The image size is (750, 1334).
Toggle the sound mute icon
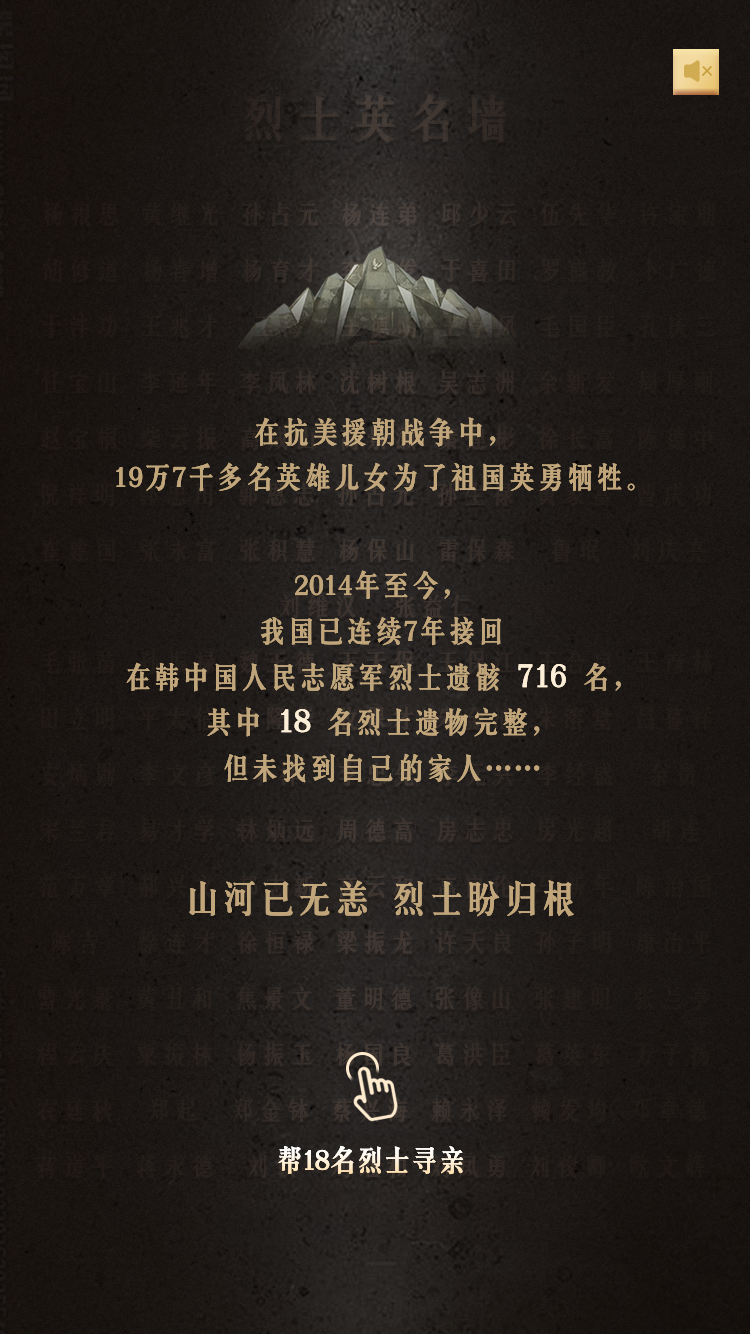(696, 72)
